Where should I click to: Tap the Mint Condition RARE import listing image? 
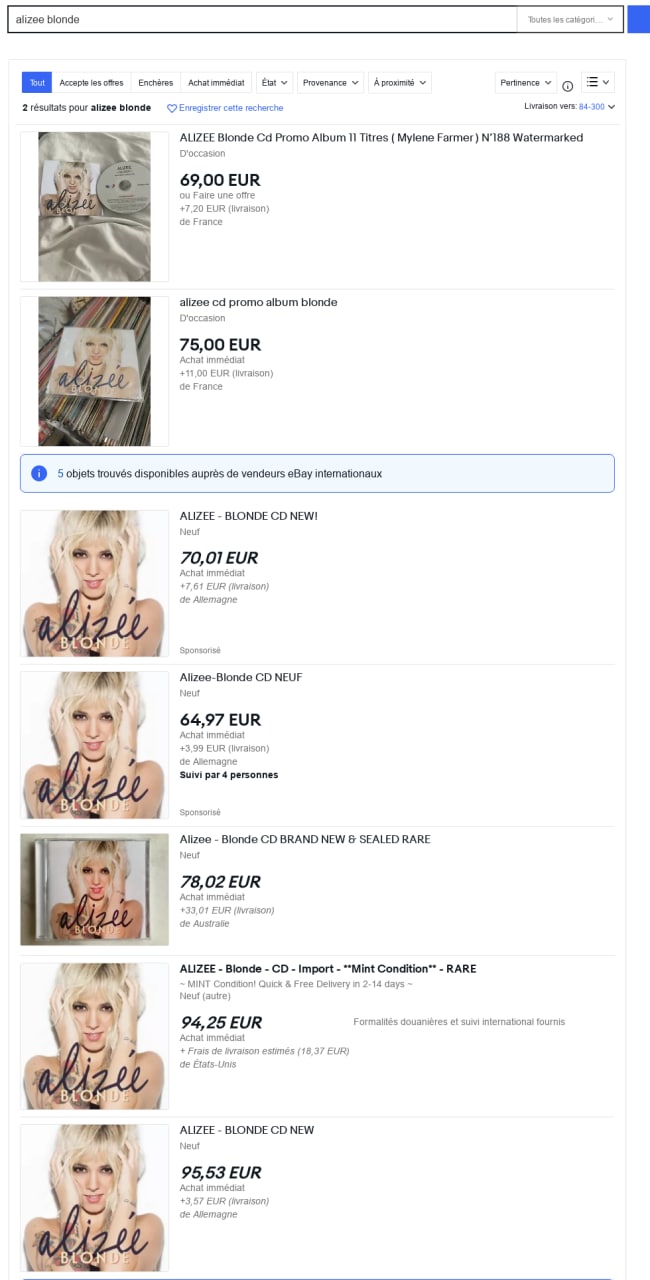pyautogui.click(x=94, y=1035)
